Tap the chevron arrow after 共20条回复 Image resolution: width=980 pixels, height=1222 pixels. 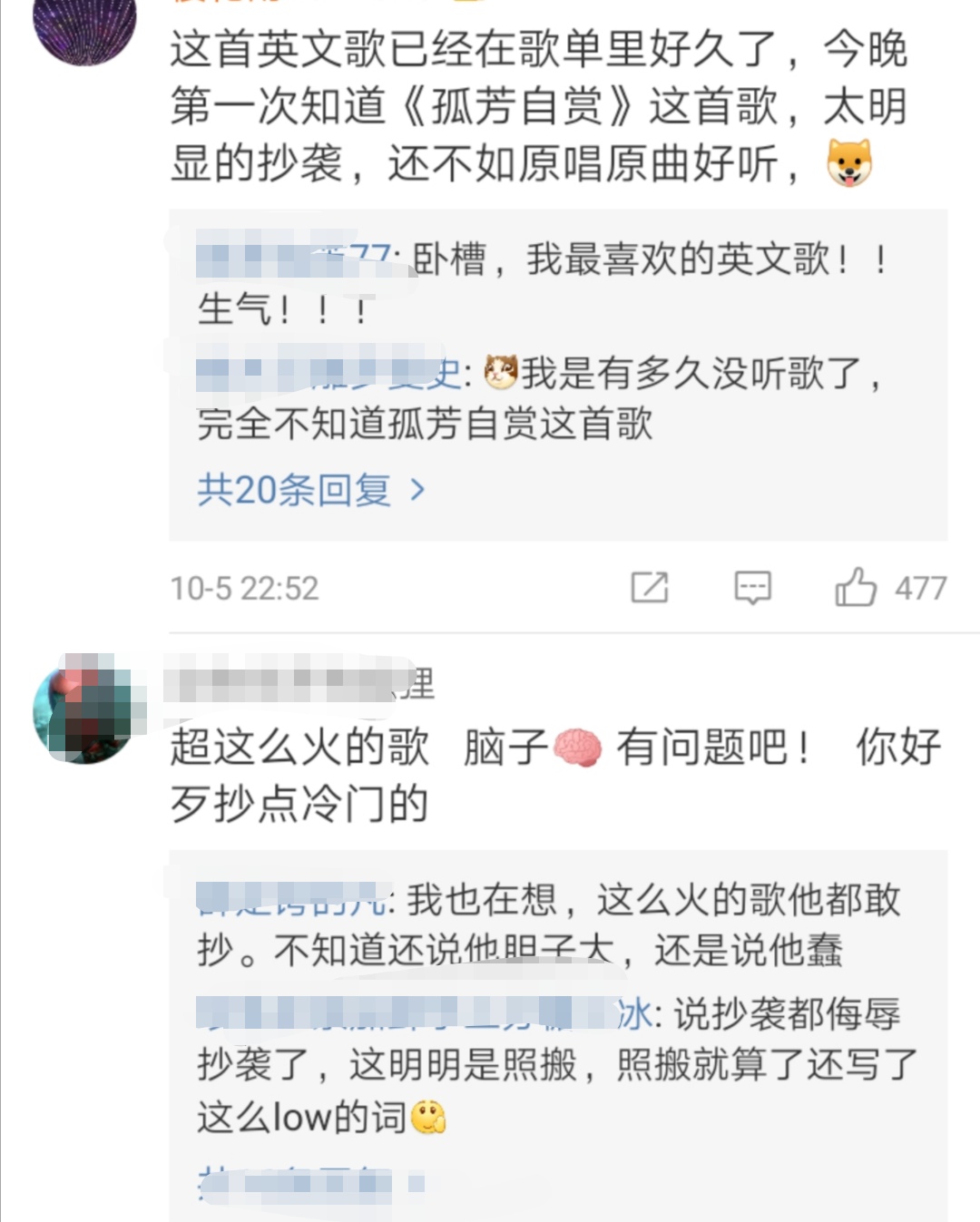tap(419, 490)
